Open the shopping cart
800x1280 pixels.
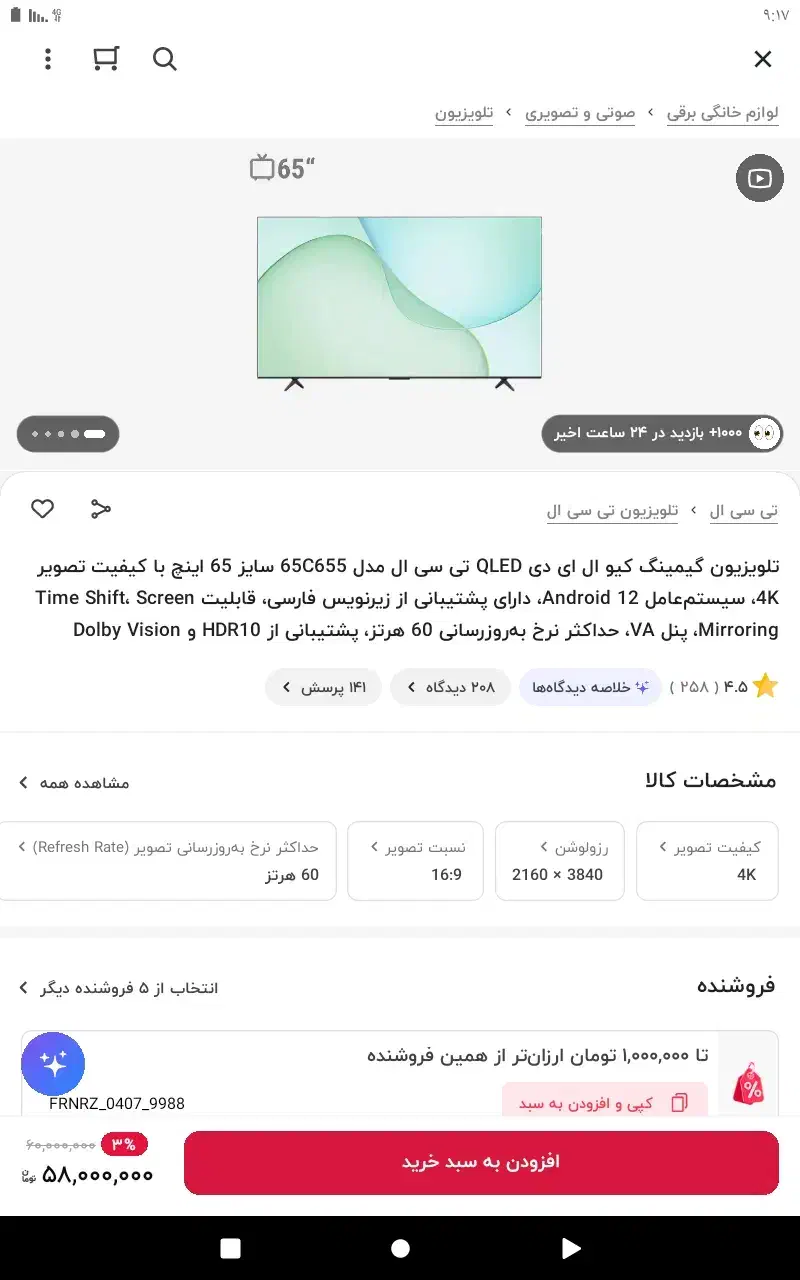click(x=106, y=59)
